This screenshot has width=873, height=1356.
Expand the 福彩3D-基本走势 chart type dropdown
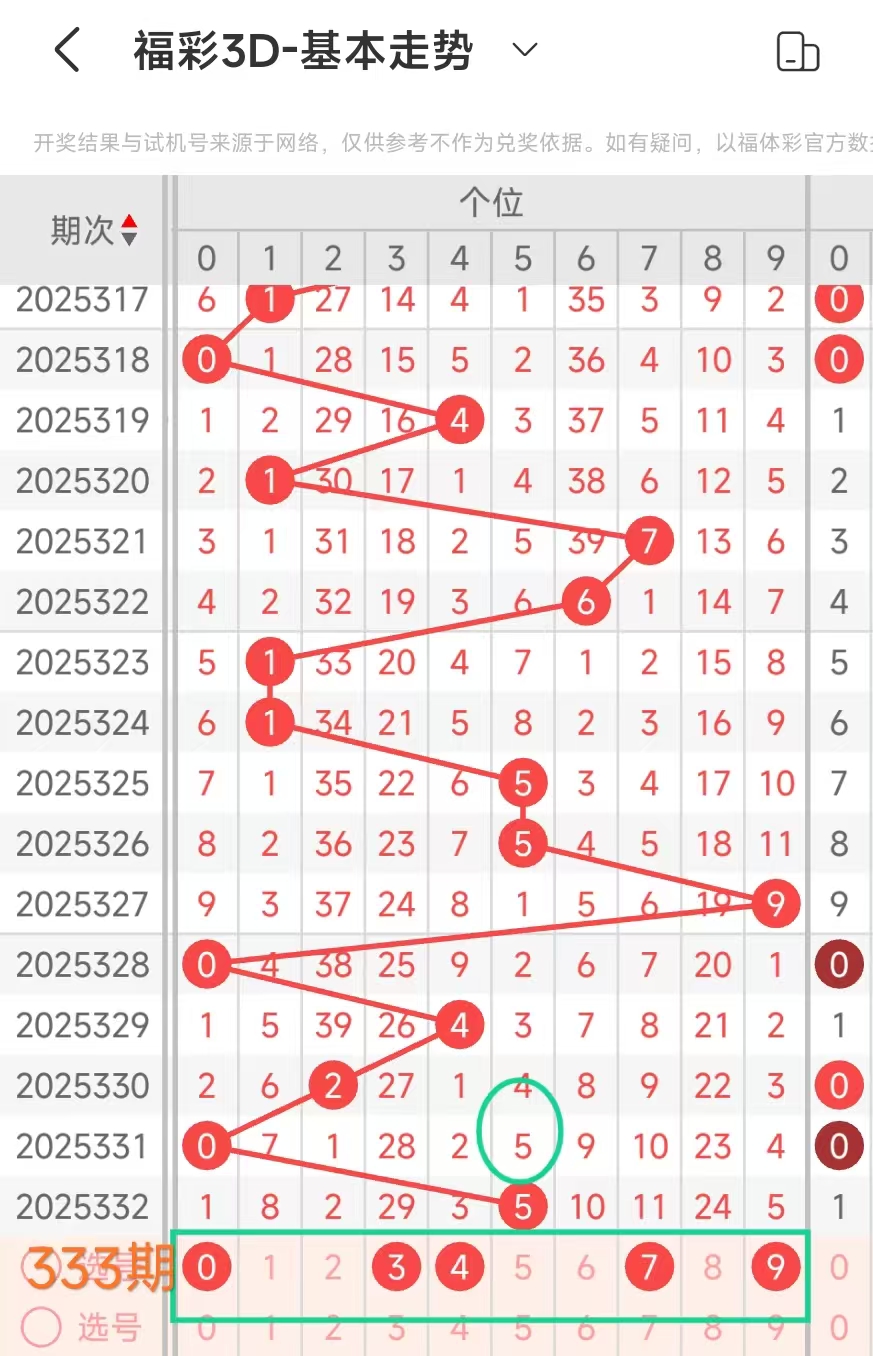click(525, 50)
